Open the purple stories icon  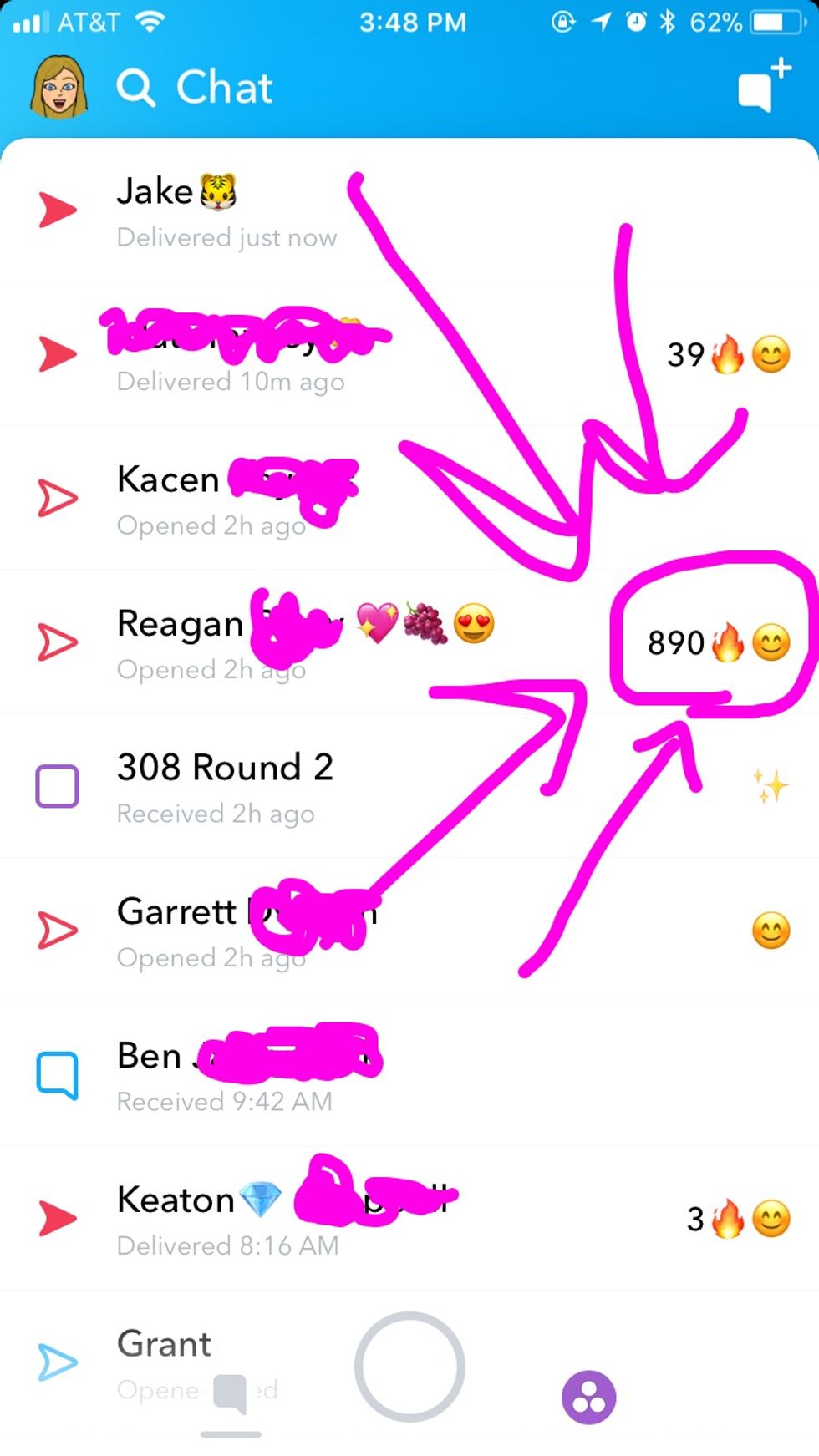(x=588, y=1397)
